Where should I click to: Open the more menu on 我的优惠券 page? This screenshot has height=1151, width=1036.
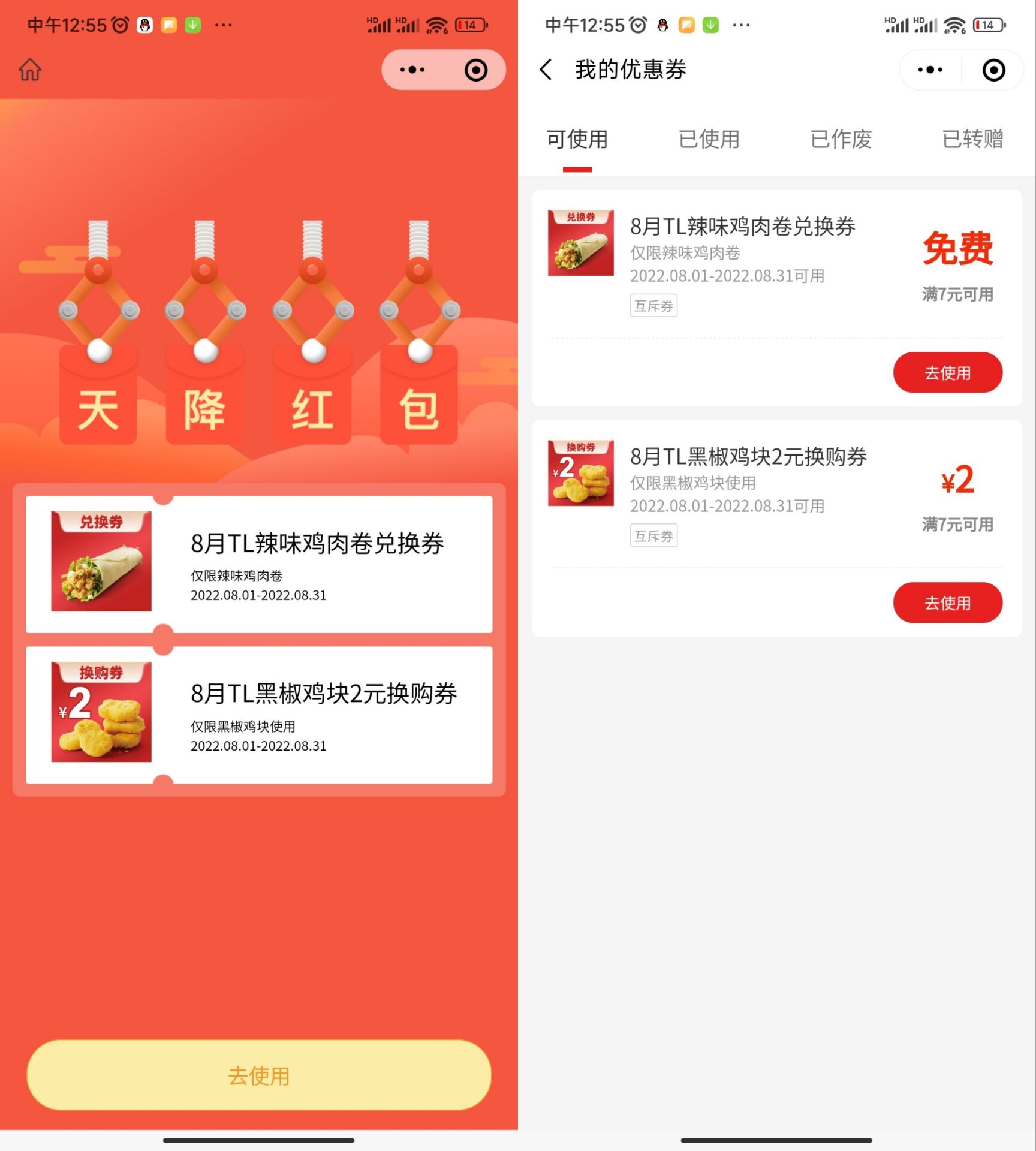[x=930, y=70]
